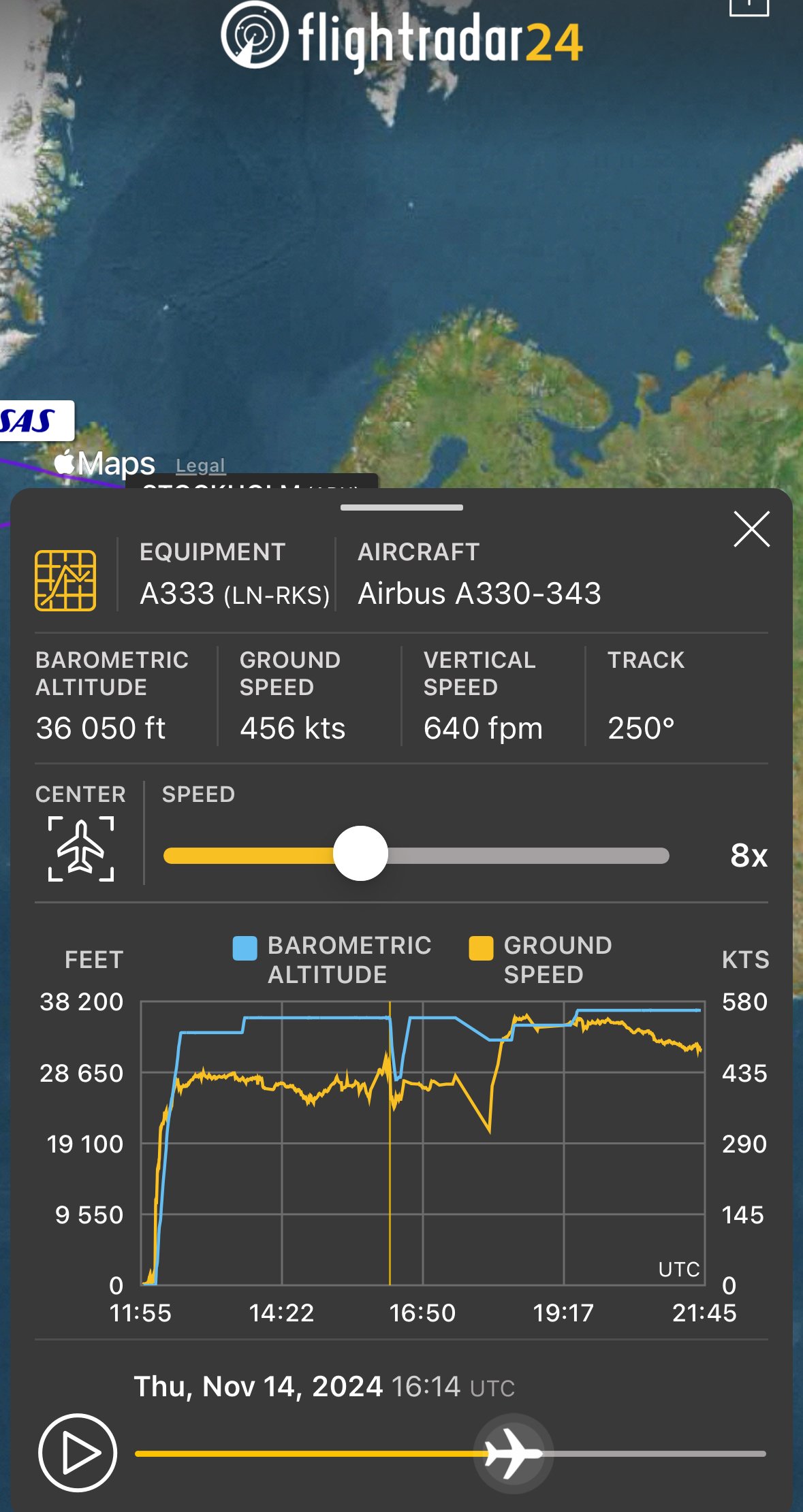Tap the playback speed slider knob
The width and height of the screenshot is (803, 1512).
360,854
